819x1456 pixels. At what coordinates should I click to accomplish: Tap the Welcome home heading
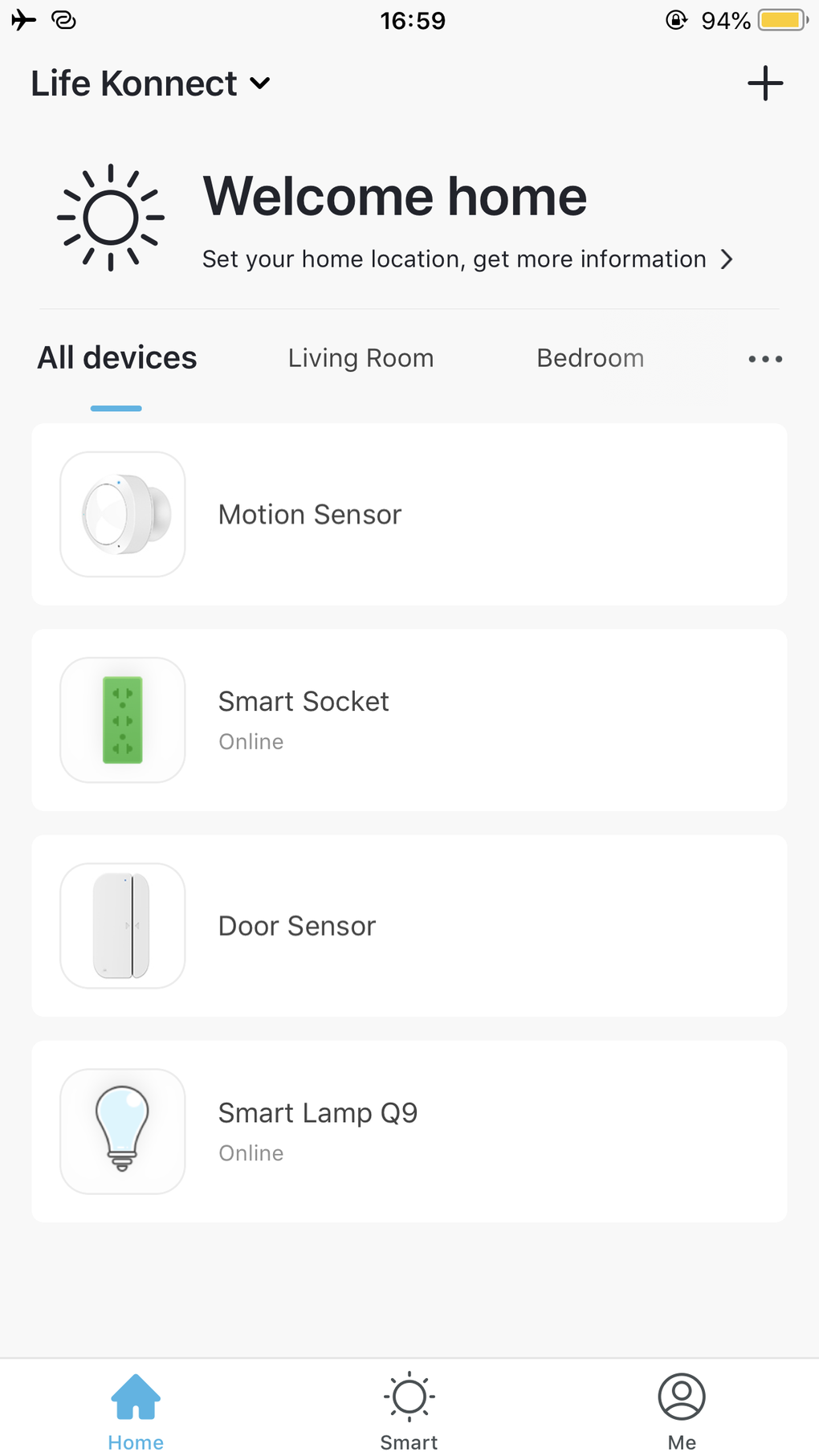394,194
